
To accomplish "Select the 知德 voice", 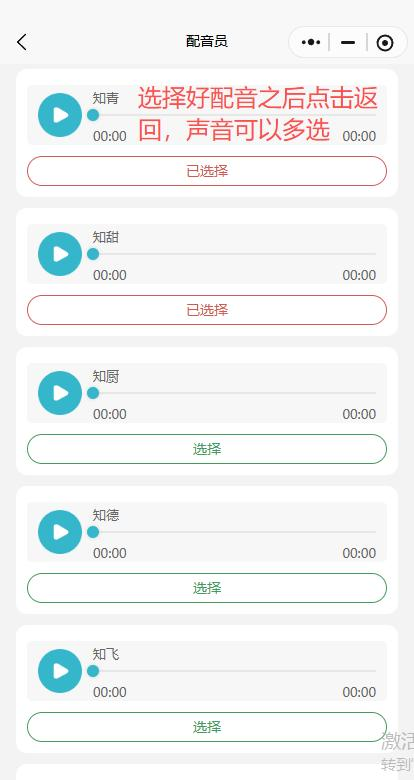I will 207,588.
